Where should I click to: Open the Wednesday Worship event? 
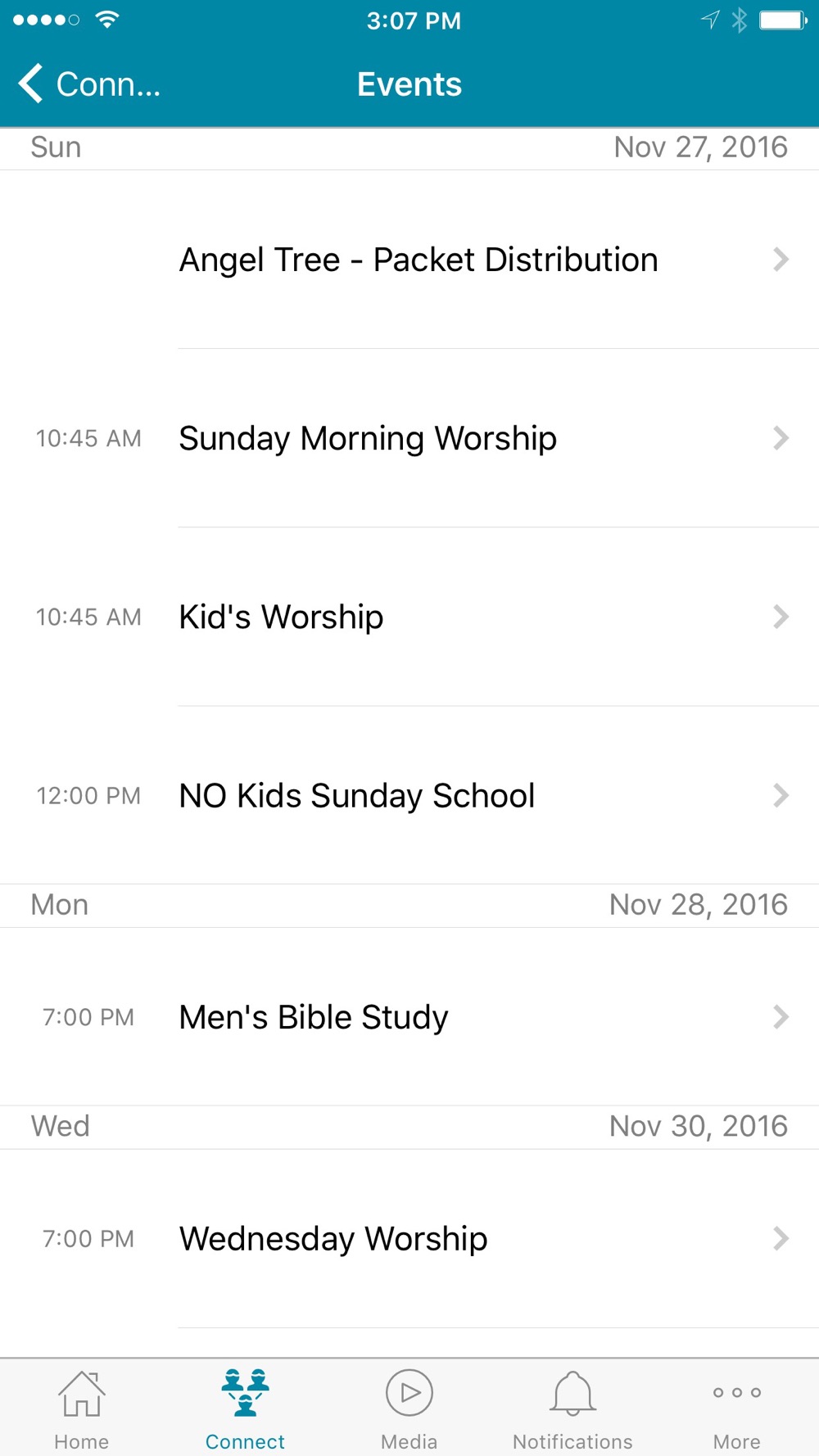[409, 1238]
